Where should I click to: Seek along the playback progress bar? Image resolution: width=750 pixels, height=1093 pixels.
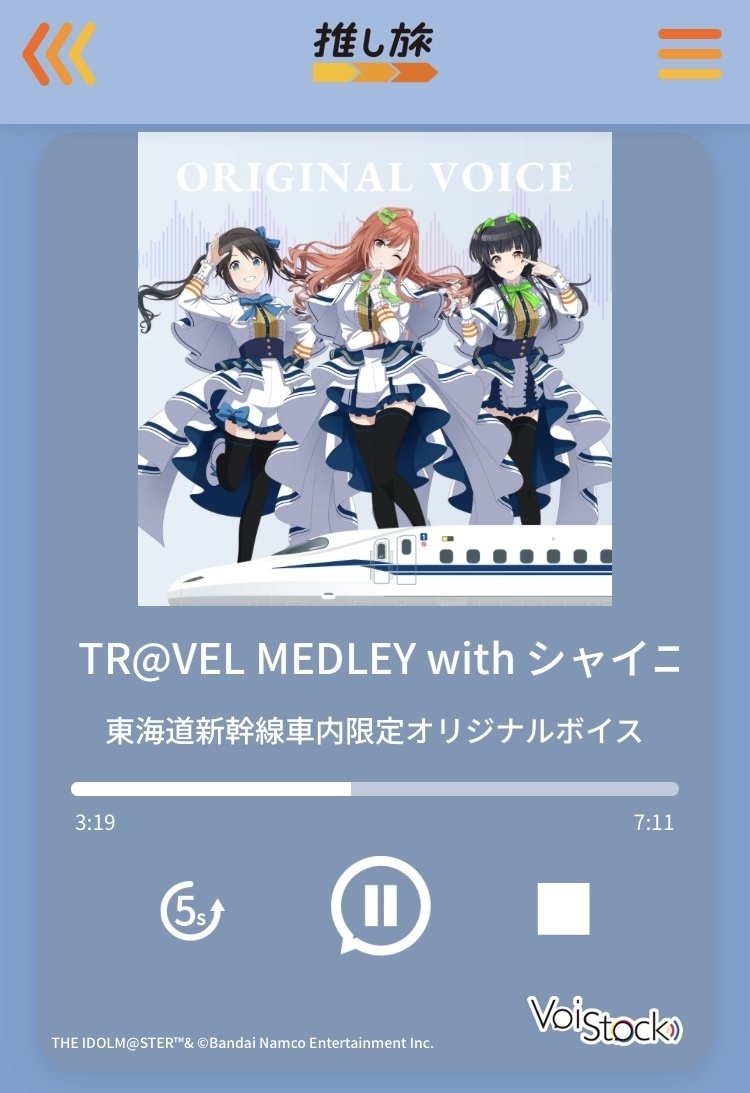pos(375,786)
